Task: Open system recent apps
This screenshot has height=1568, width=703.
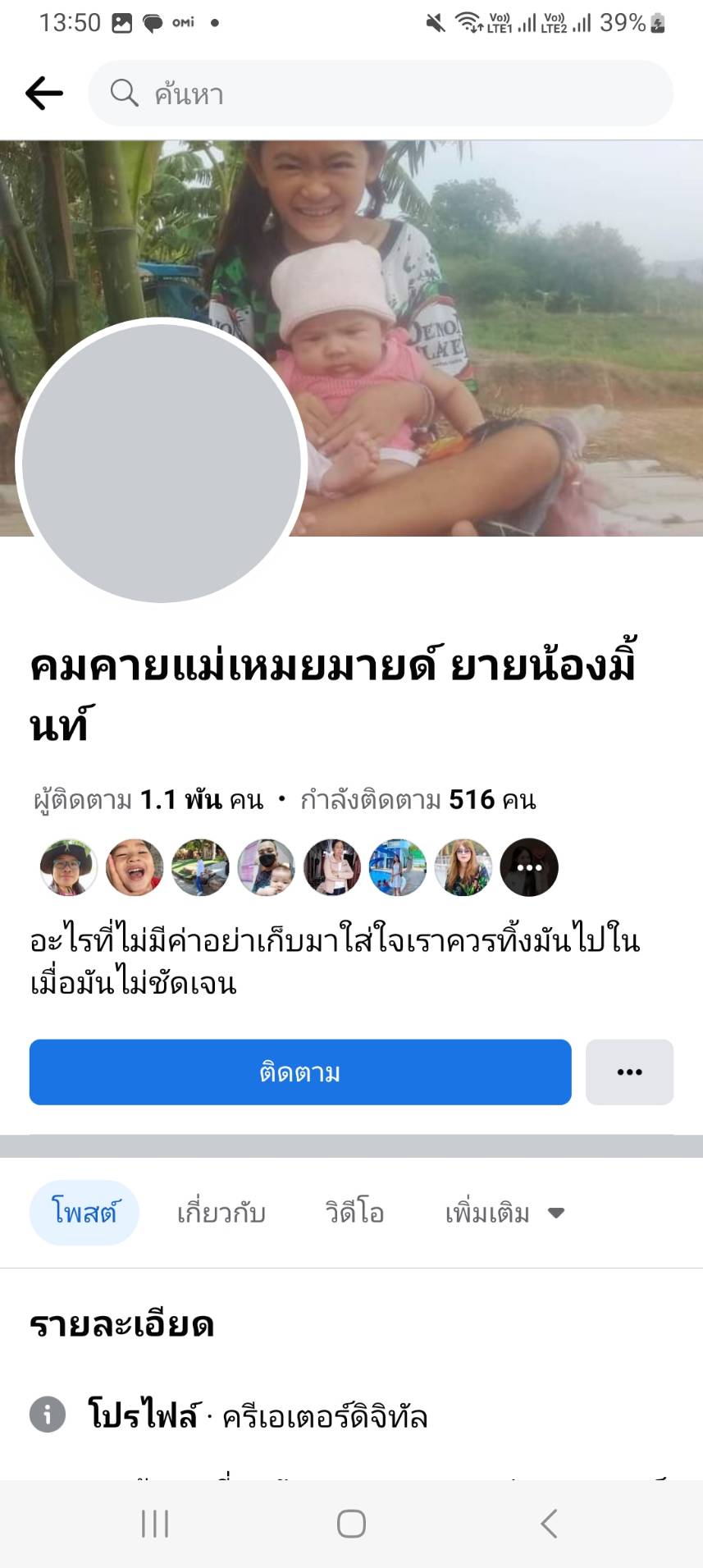Action: coord(154,1524)
